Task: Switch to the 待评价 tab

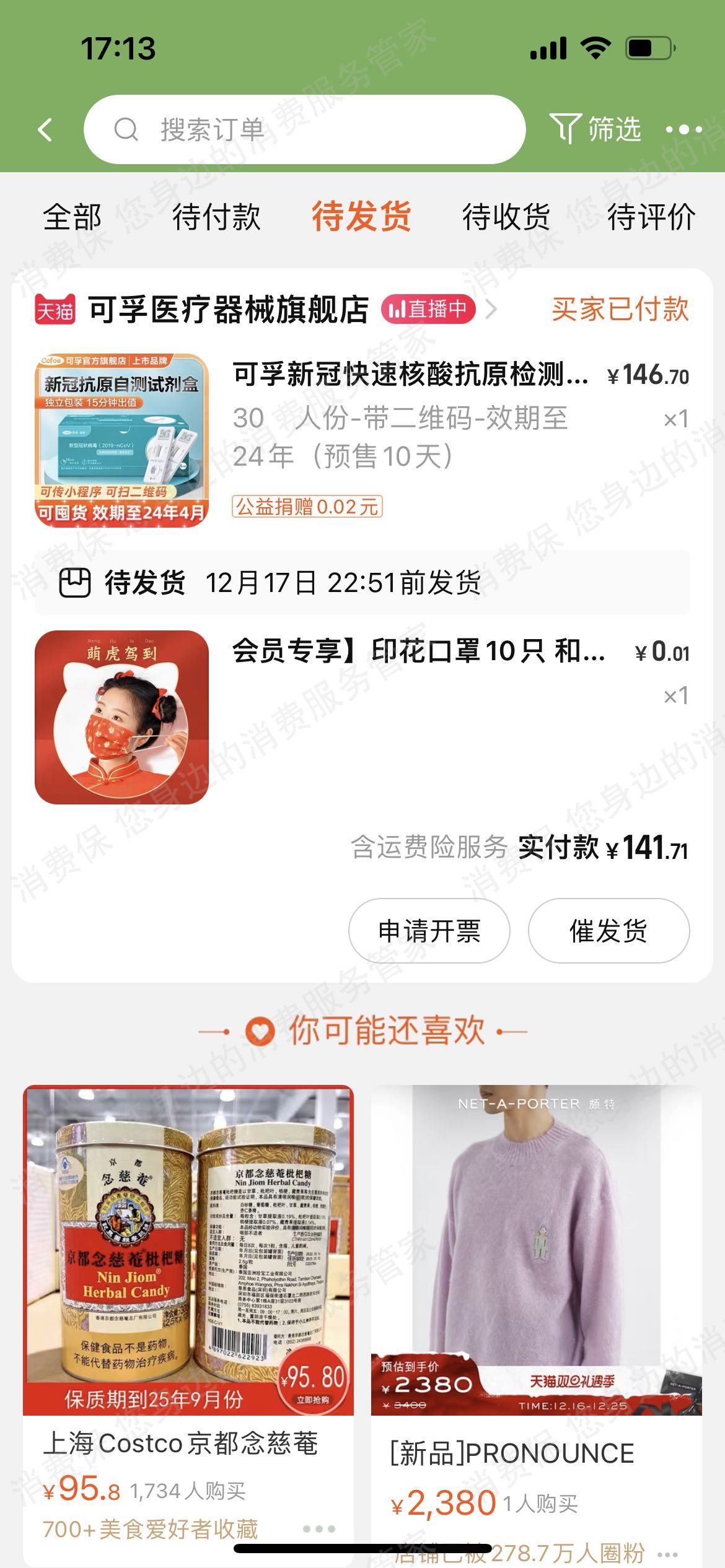Action: point(651,217)
